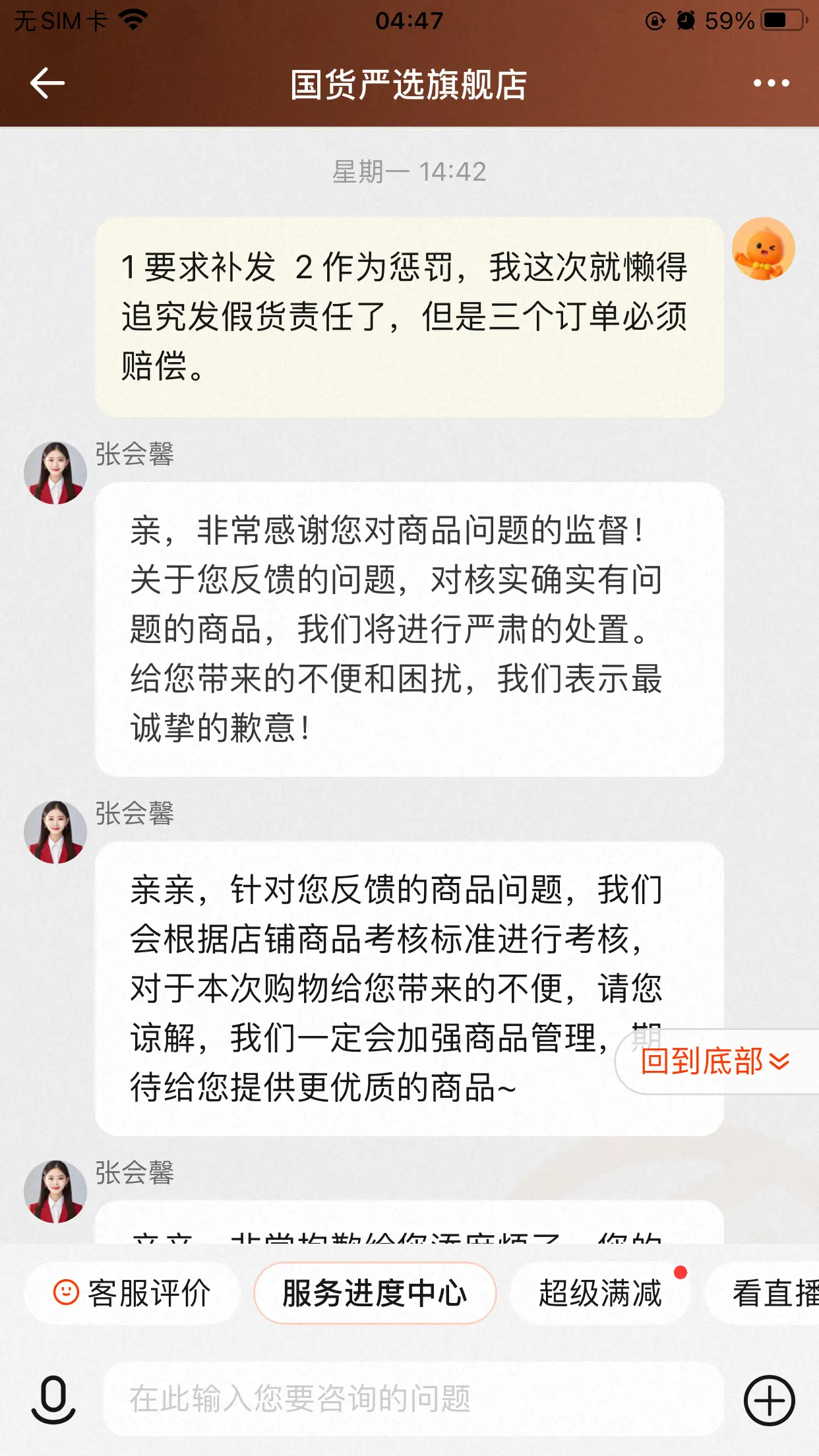Select the 超级满减 chip
Image resolution: width=819 pixels, height=1456 pixels.
click(x=600, y=1293)
